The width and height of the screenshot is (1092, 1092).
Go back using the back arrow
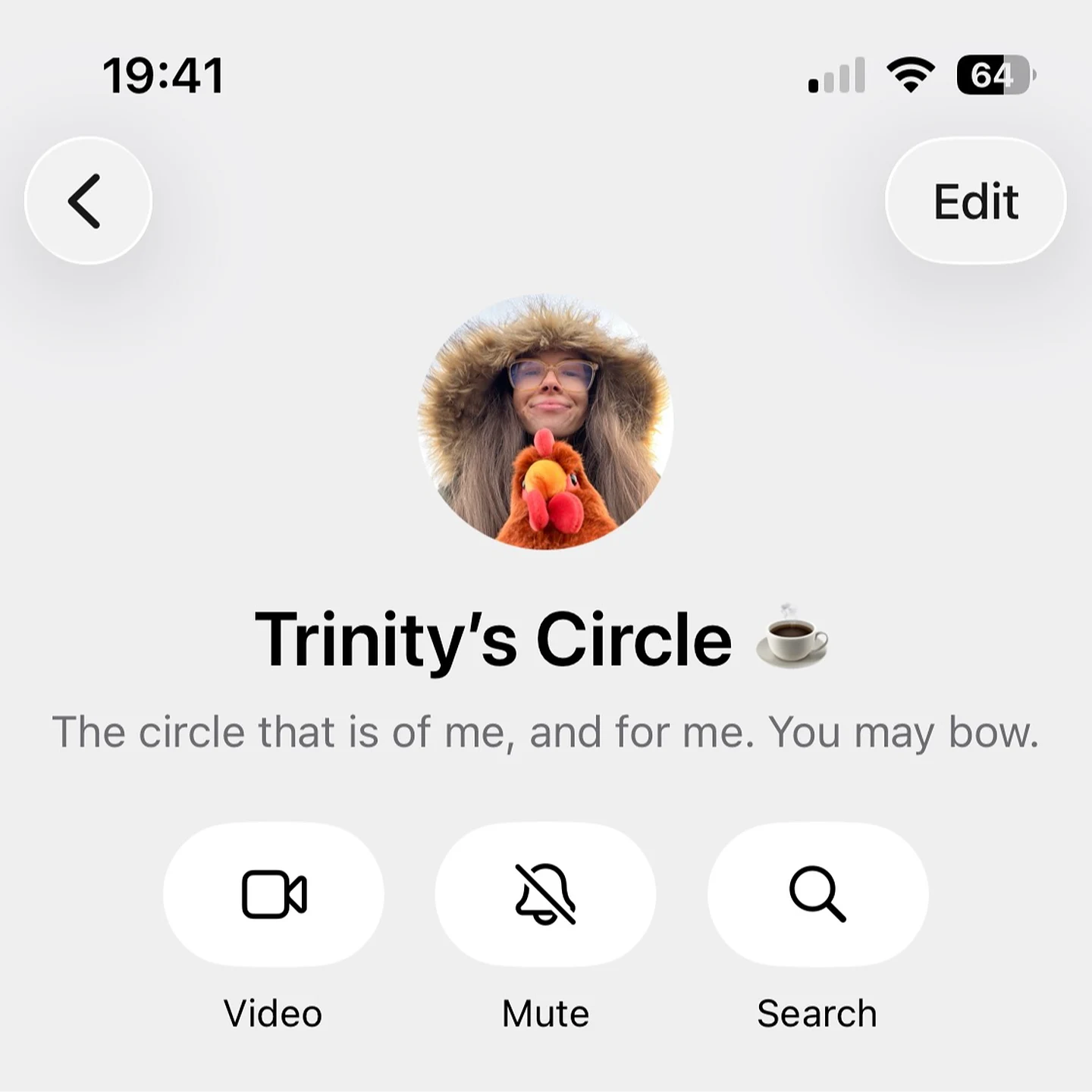tap(88, 201)
